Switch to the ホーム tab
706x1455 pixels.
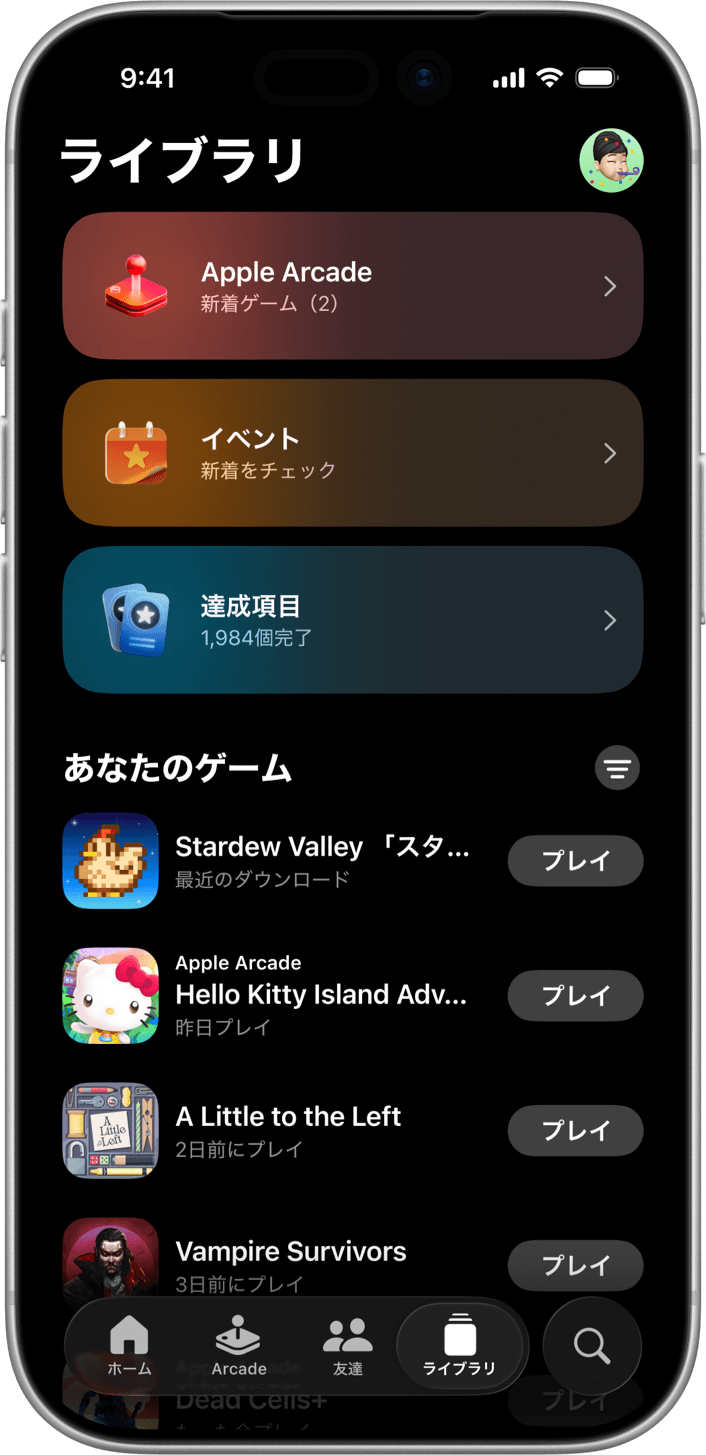129,1346
